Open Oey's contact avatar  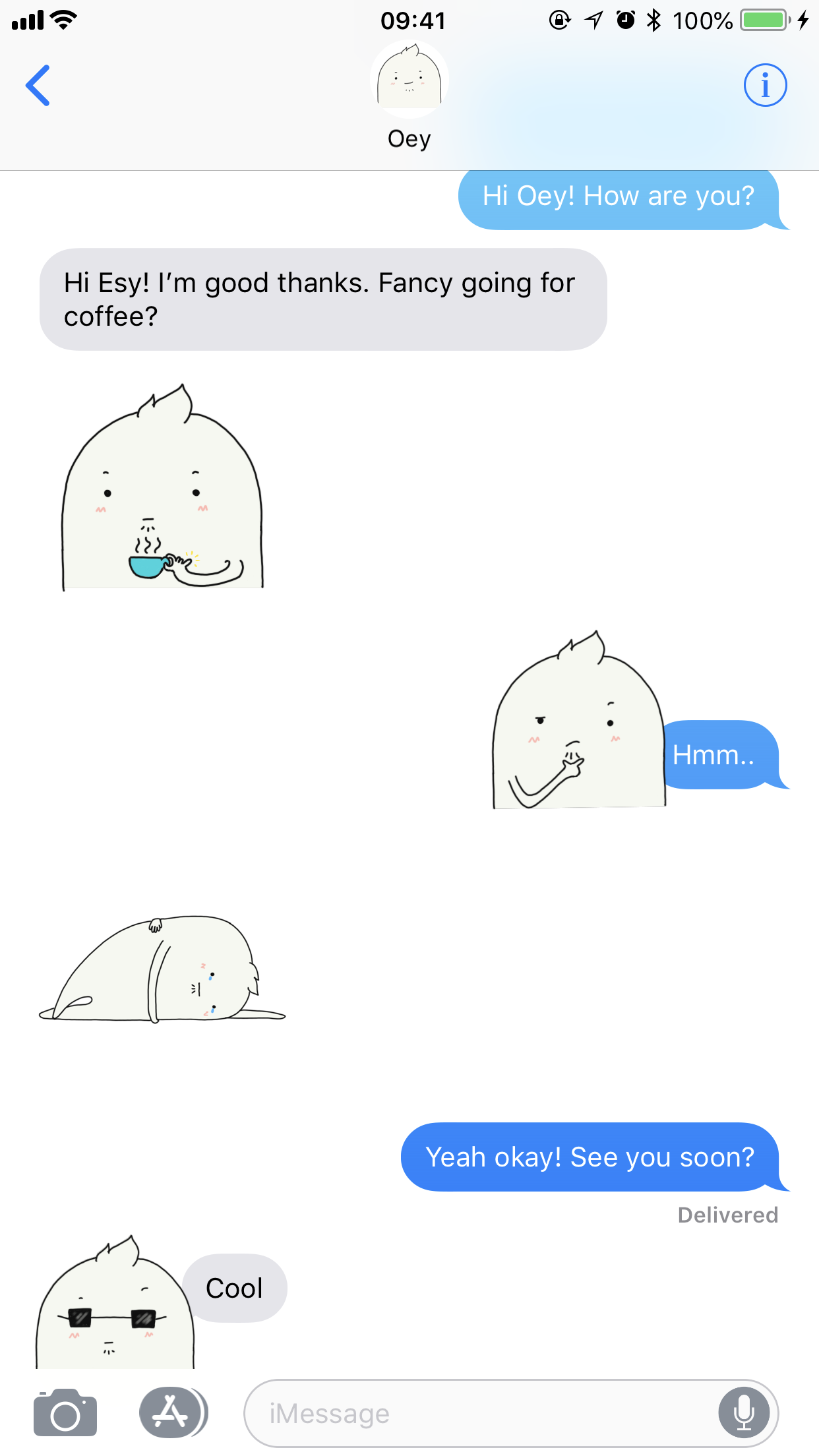[x=409, y=79]
